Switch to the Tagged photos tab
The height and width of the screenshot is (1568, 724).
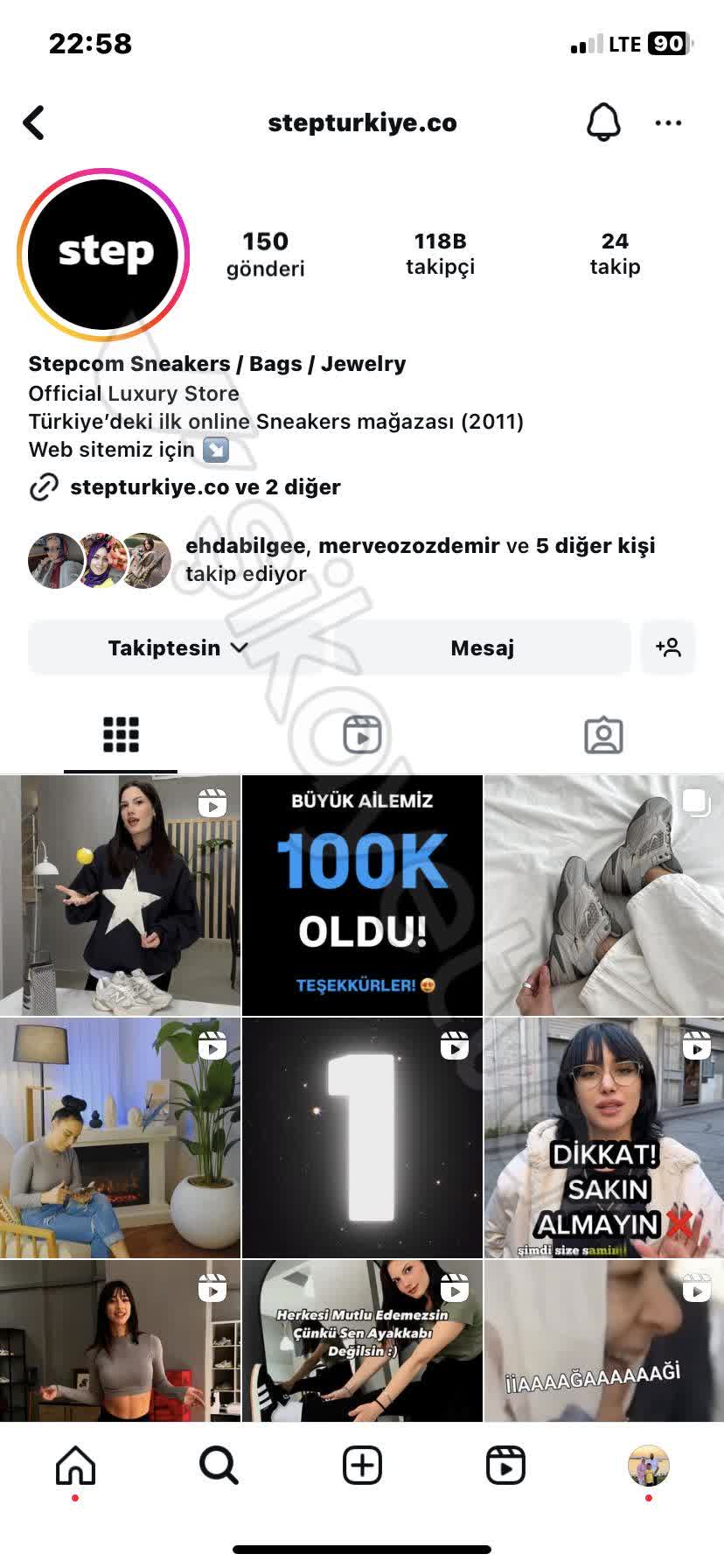[602, 735]
